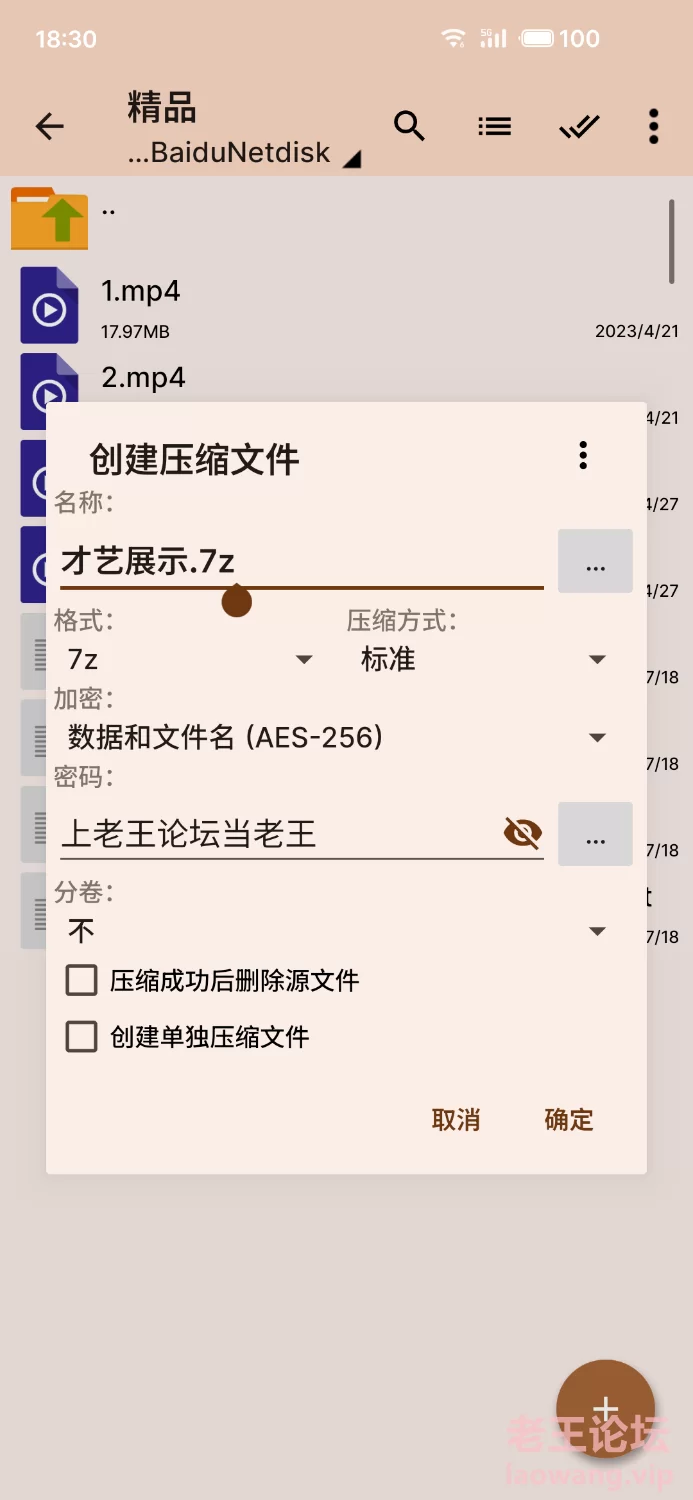The image size is (693, 1500).
Task: Tap the archive name field 才艺展示.7z
Action: click(x=302, y=561)
